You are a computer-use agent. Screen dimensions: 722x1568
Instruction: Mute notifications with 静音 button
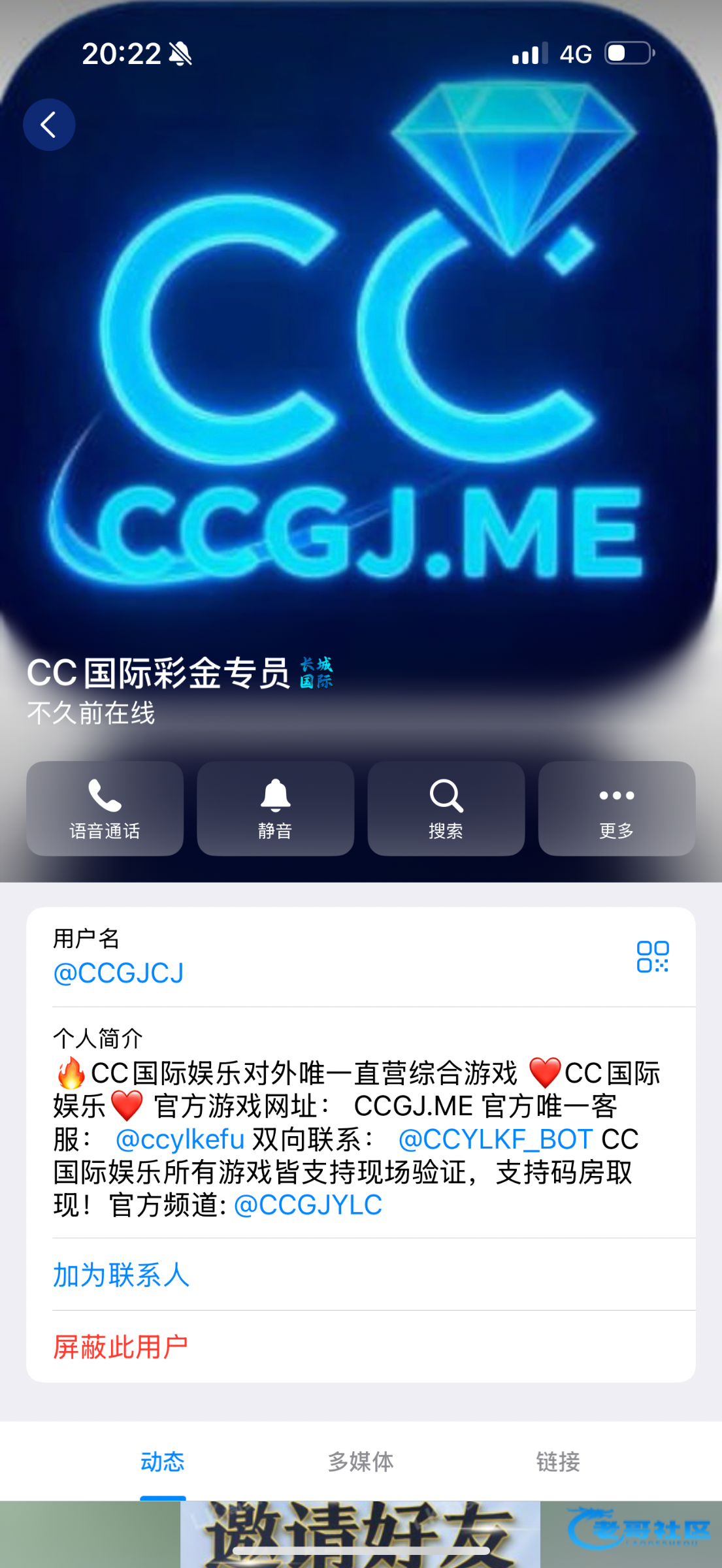tap(275, 808)
